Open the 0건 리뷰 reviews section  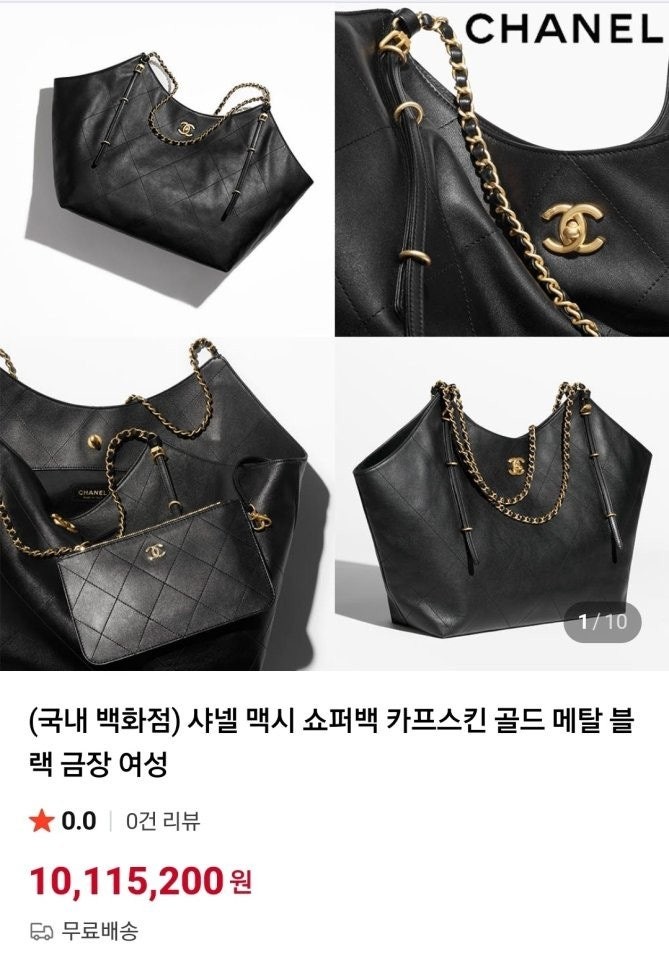(163, 822)
